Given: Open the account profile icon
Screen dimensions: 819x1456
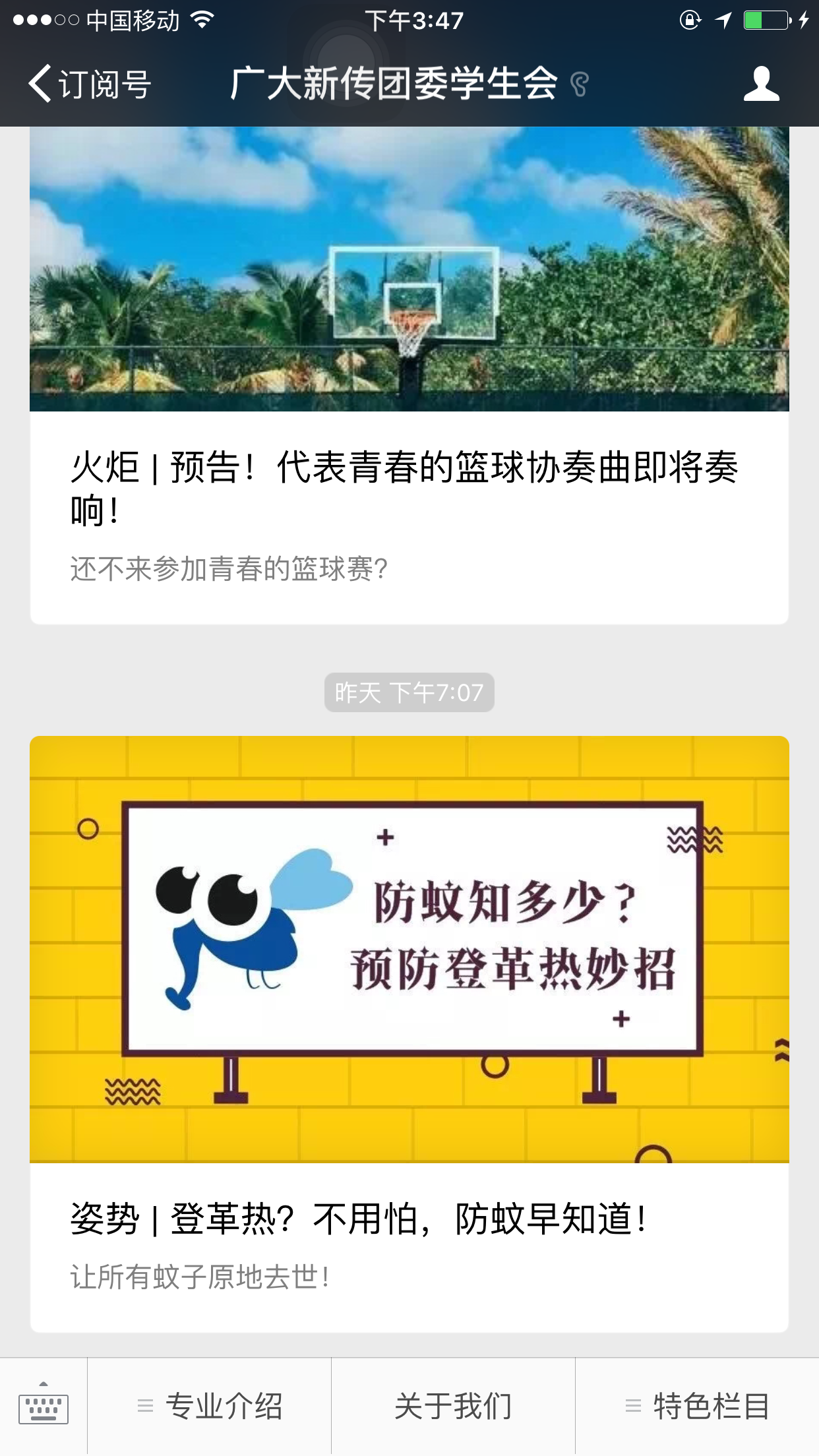Looking at the screenshot, I should [761, 84].
